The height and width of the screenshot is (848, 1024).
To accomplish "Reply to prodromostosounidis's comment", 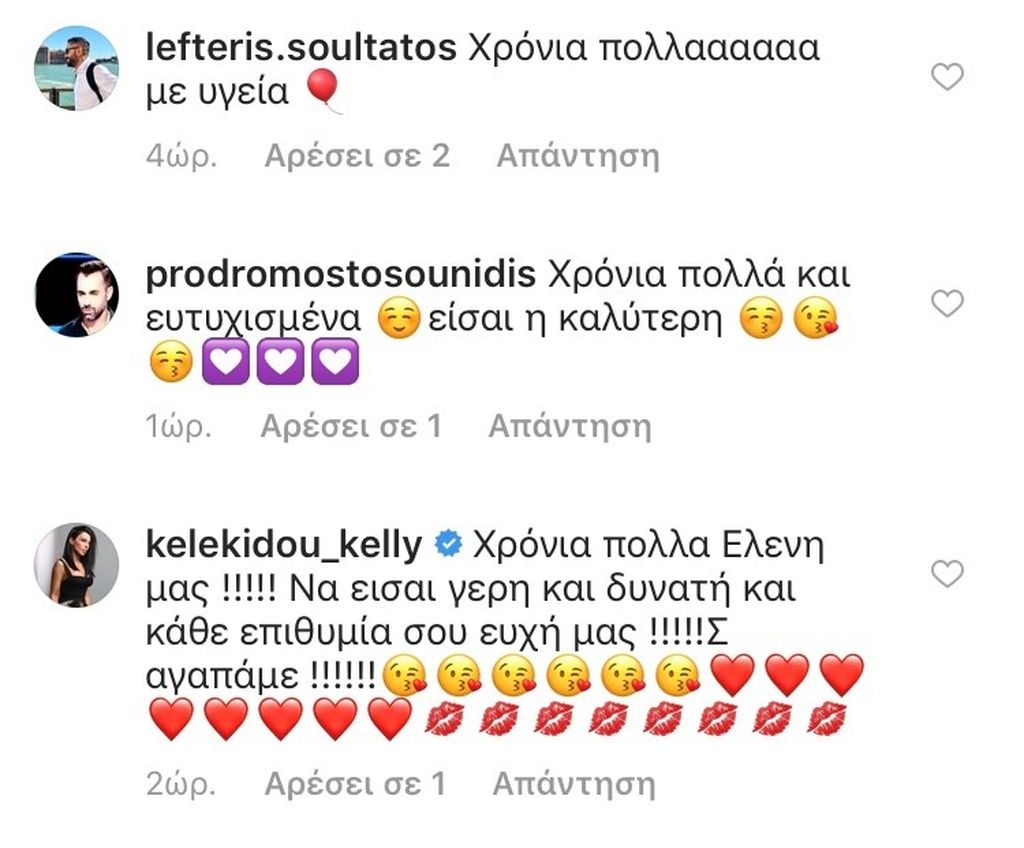I will pos(569,427).
